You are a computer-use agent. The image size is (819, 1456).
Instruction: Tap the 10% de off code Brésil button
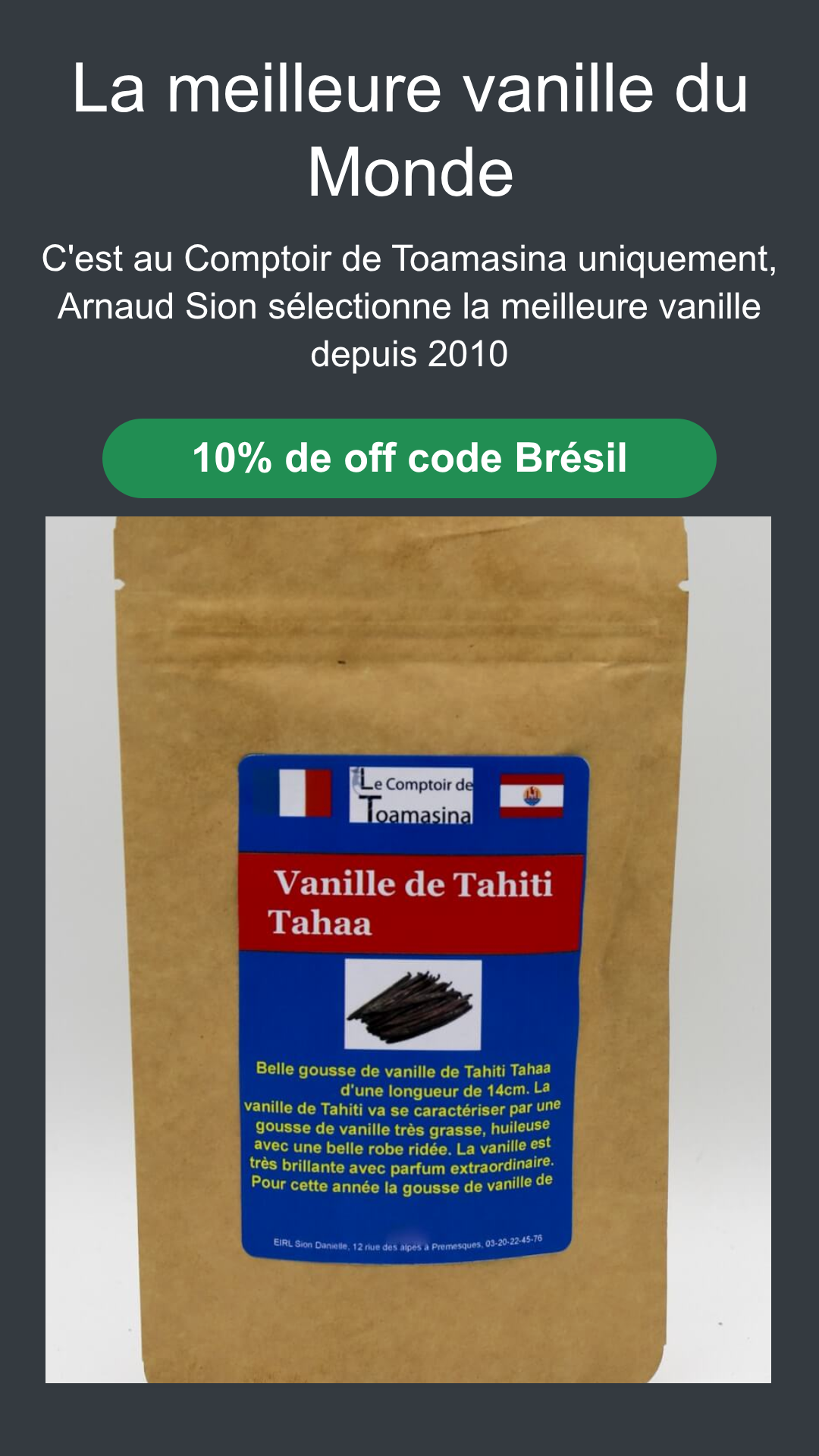(x=409, y=458)
